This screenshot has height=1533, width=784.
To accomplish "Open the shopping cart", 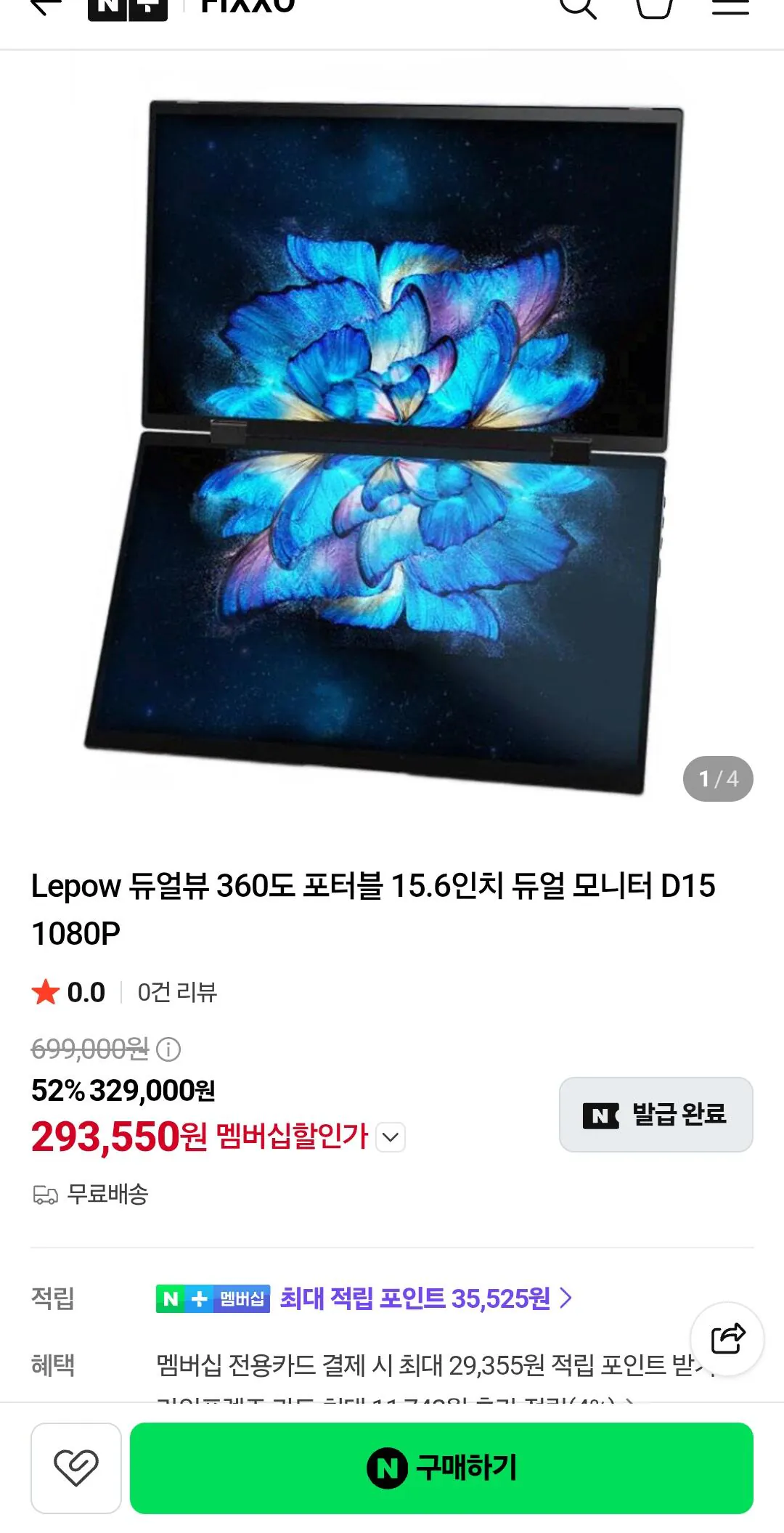I will 654,6.
